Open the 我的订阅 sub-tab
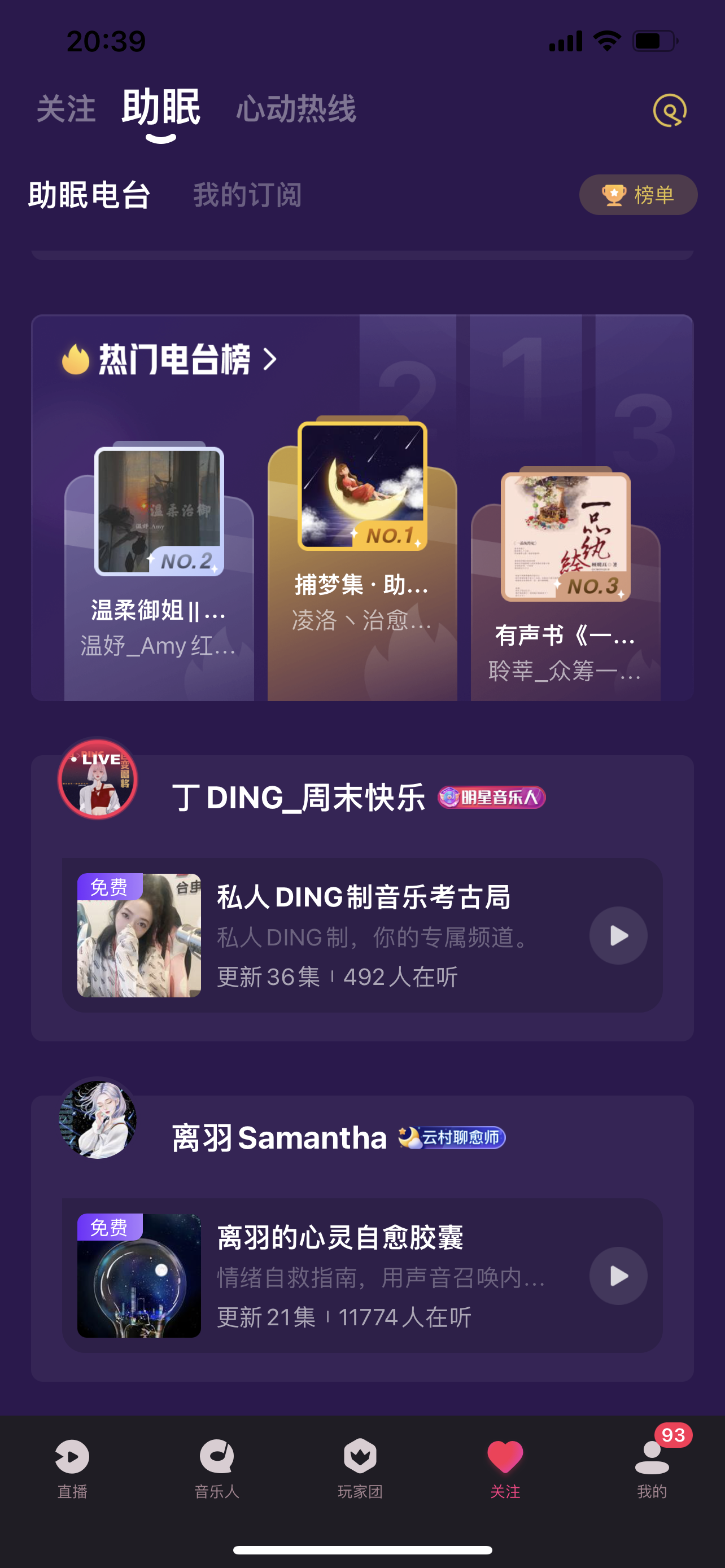Screen dimensions: 725x1568 click(x=247, y=195)
